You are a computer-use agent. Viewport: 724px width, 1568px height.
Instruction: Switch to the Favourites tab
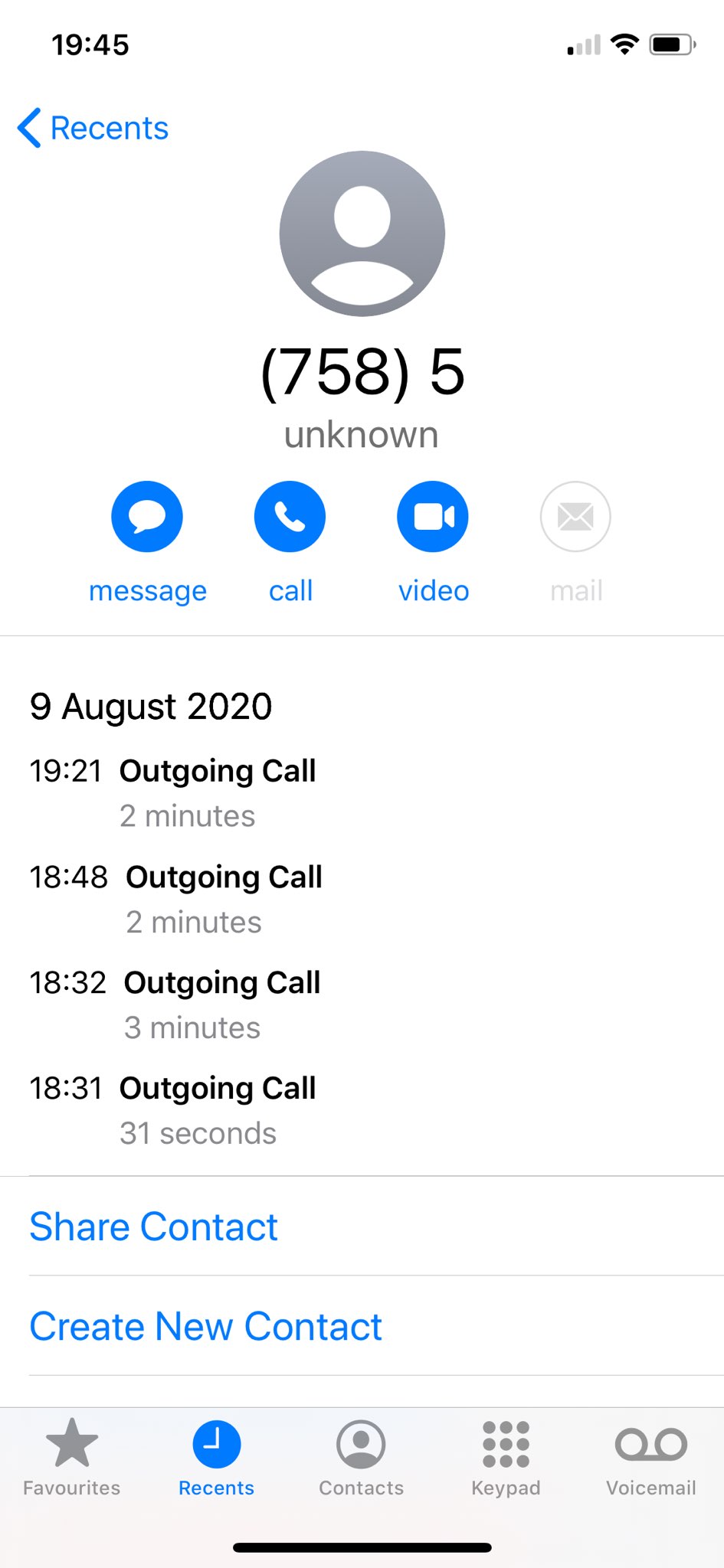(72, 1457)
